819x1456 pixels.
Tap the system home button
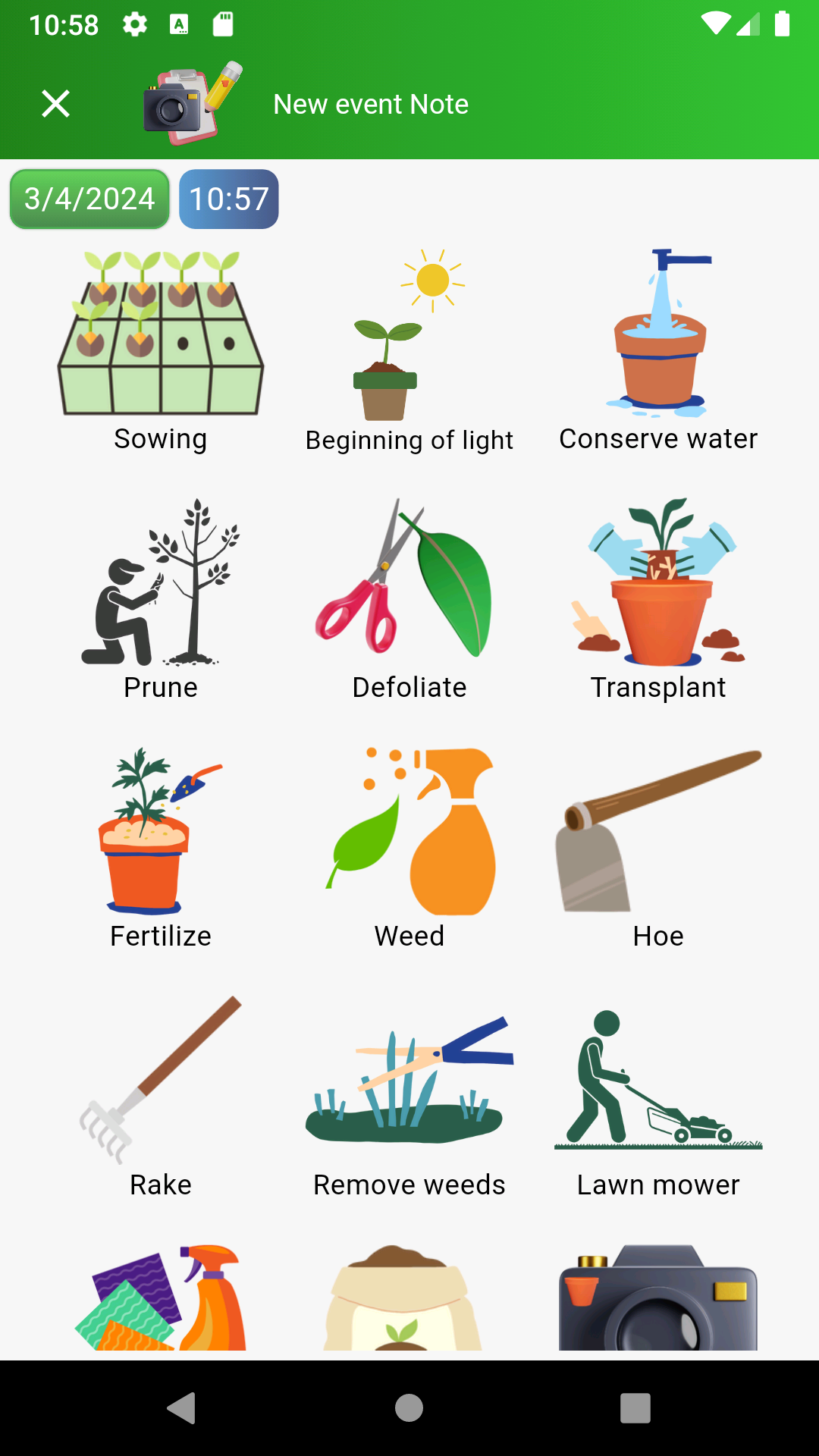tap(409, 1408)
